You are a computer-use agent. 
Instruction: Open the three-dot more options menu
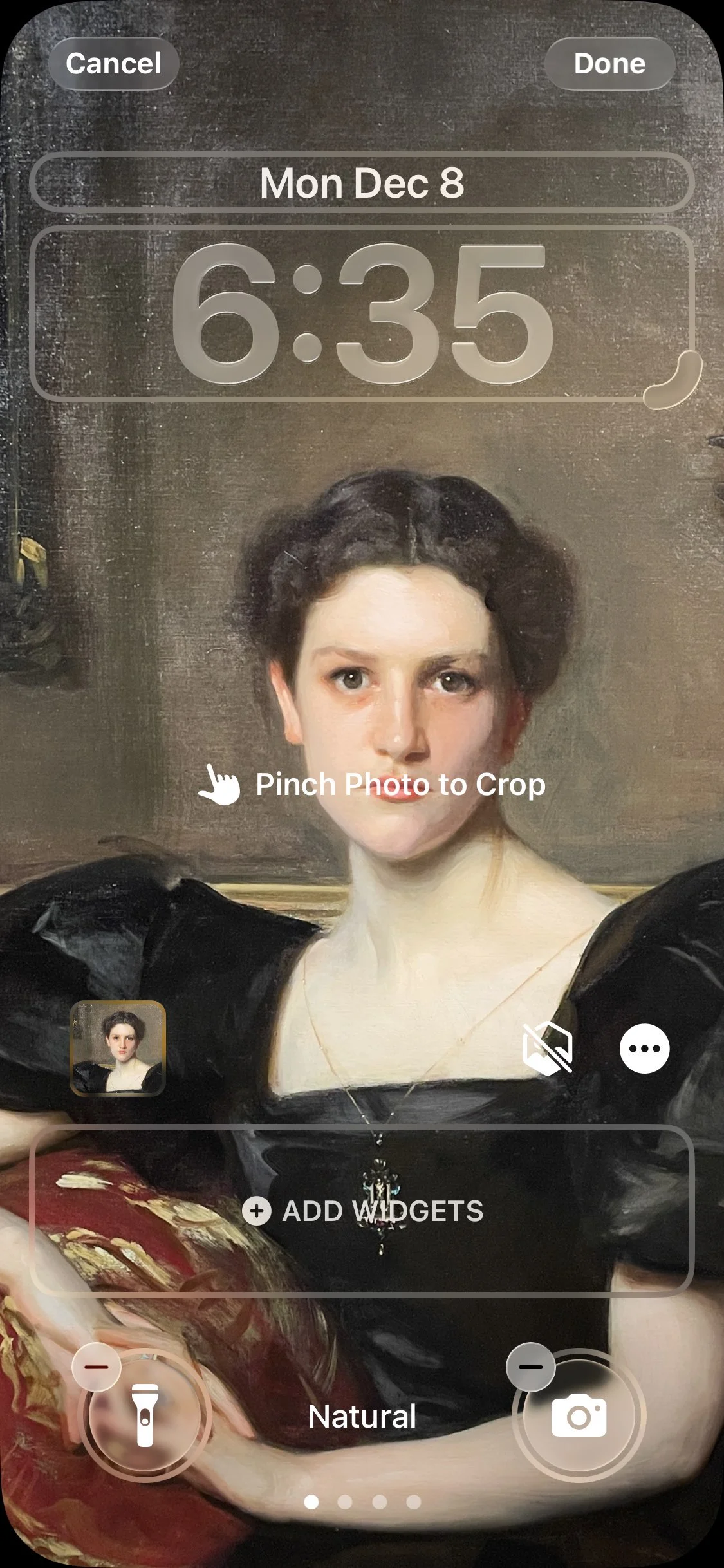tap(644, 1049)
